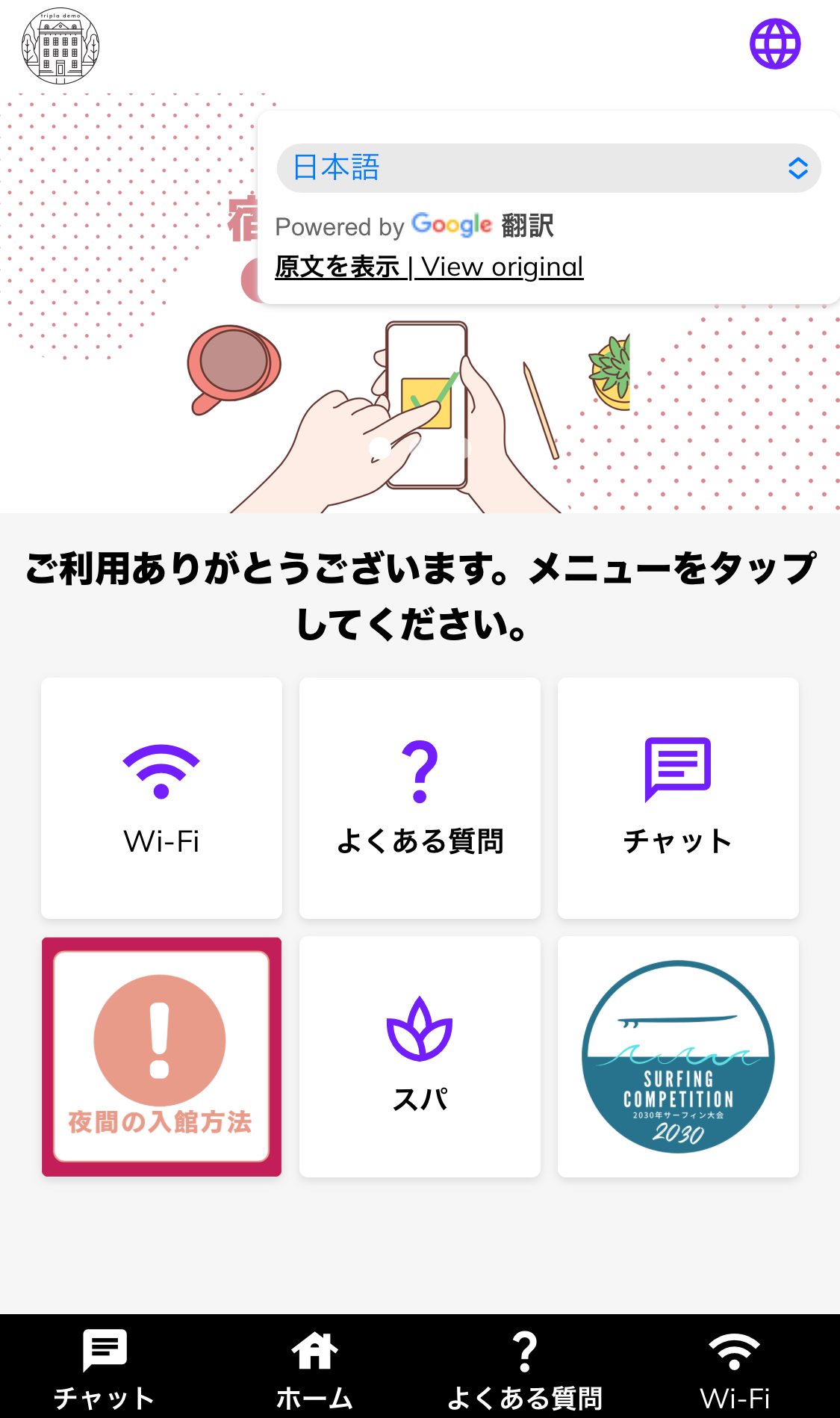Tap the hotel logo at top left
The height and width of the screenshot is (1418, 840).
60,46
